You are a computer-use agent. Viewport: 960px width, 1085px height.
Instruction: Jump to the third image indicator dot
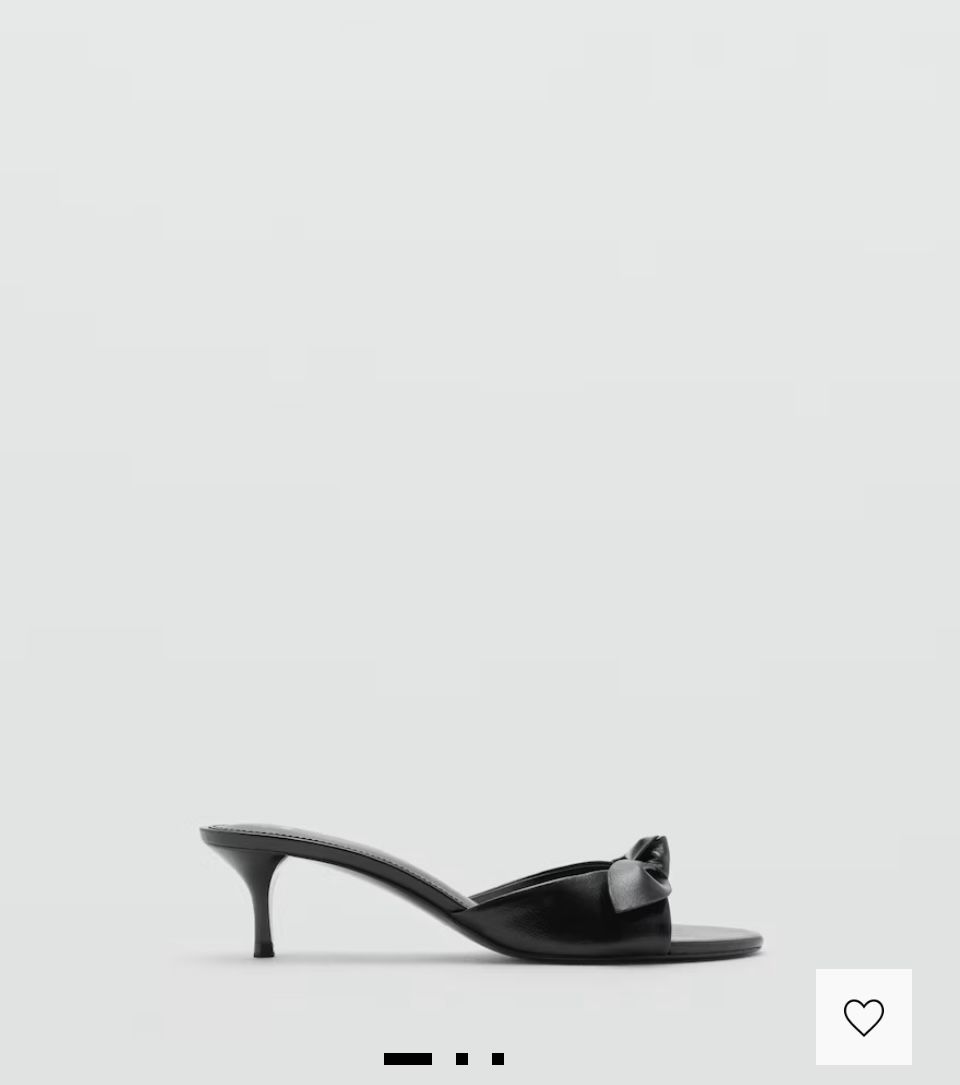[498, 1059]
